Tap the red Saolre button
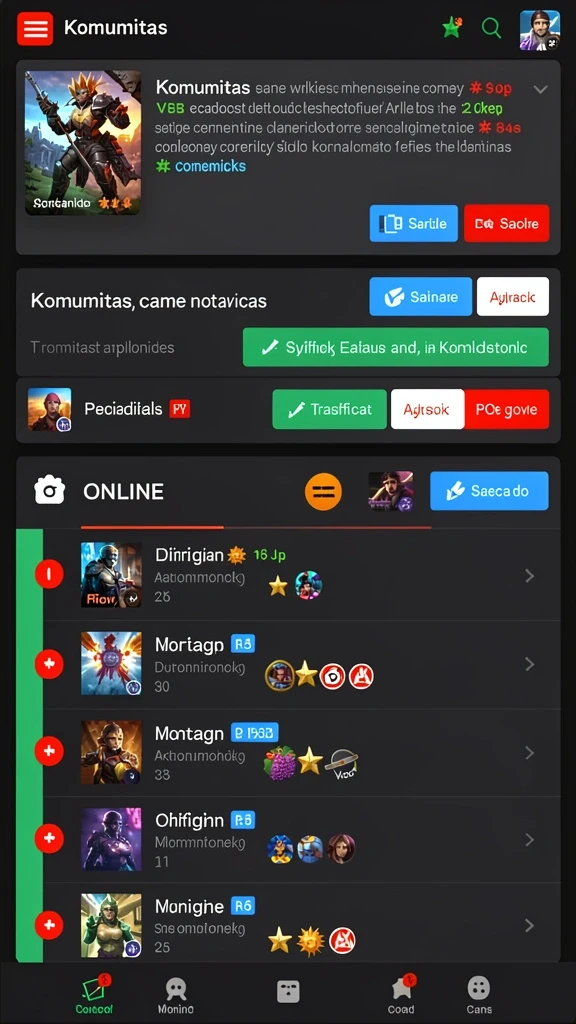Image resolution: width=576 pixels, height=1024 pixels. pyautogui.click(x=506, y=223)
